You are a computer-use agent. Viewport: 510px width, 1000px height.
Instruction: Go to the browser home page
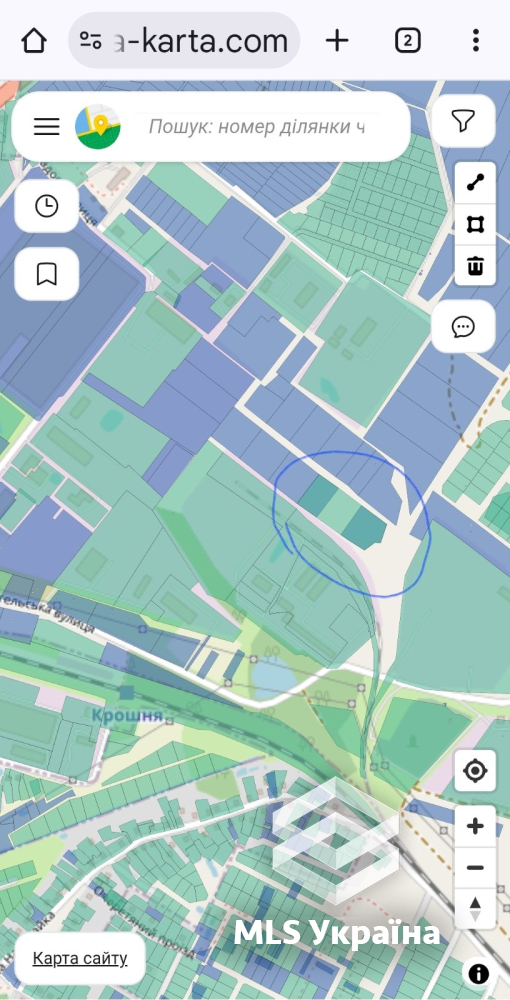(x=34, y=41)
